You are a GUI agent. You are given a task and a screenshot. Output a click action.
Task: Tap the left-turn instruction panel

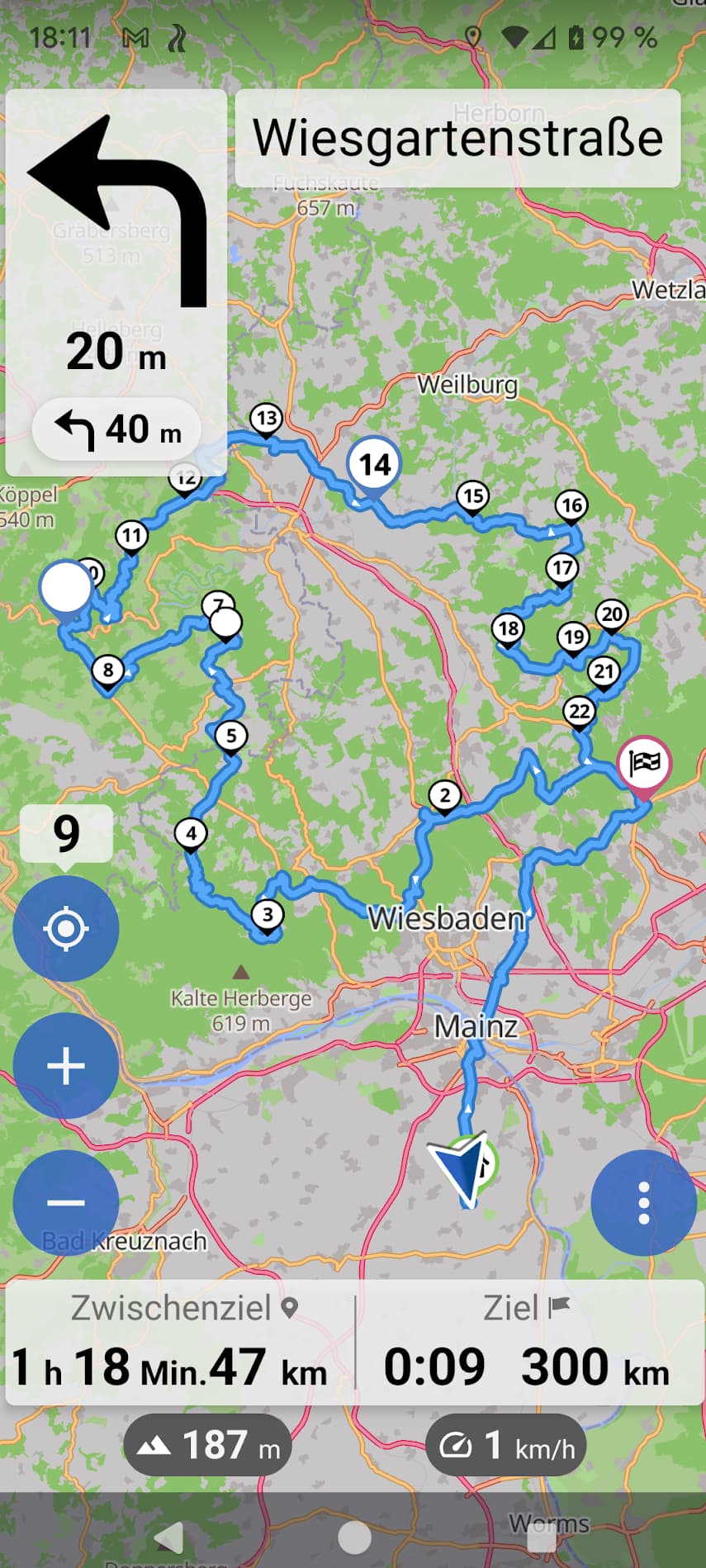point(116,282)
